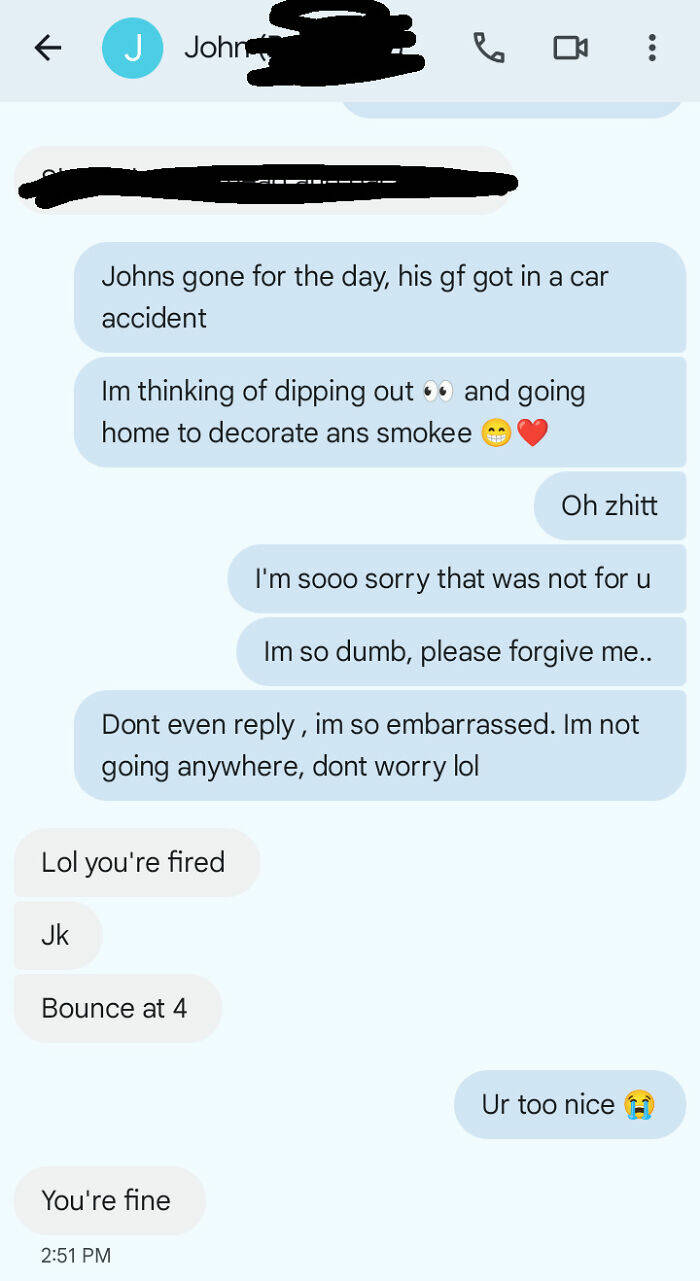Viewport: 700px width, 1281px height.
Task: Start a video call with John
Action: click(570, 48)
